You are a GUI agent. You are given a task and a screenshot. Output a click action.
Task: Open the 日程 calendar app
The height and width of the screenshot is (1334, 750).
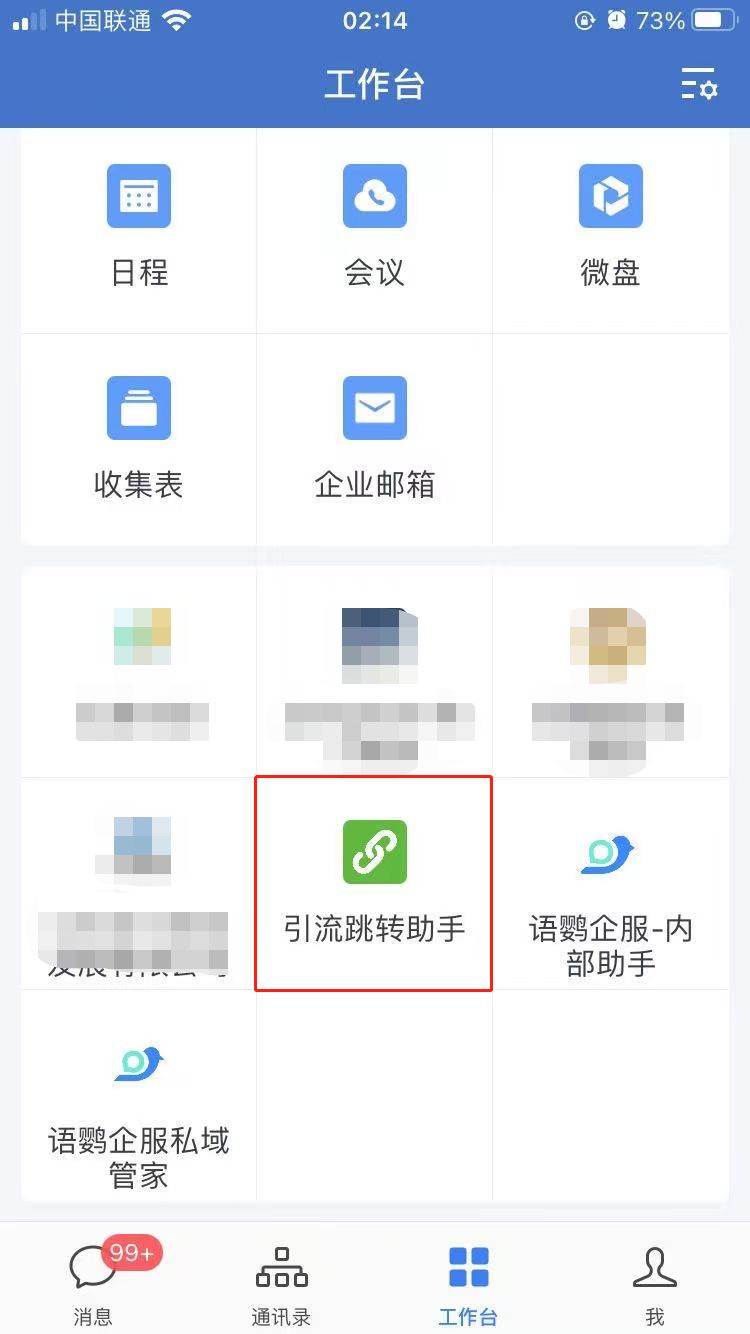(139, 228)
